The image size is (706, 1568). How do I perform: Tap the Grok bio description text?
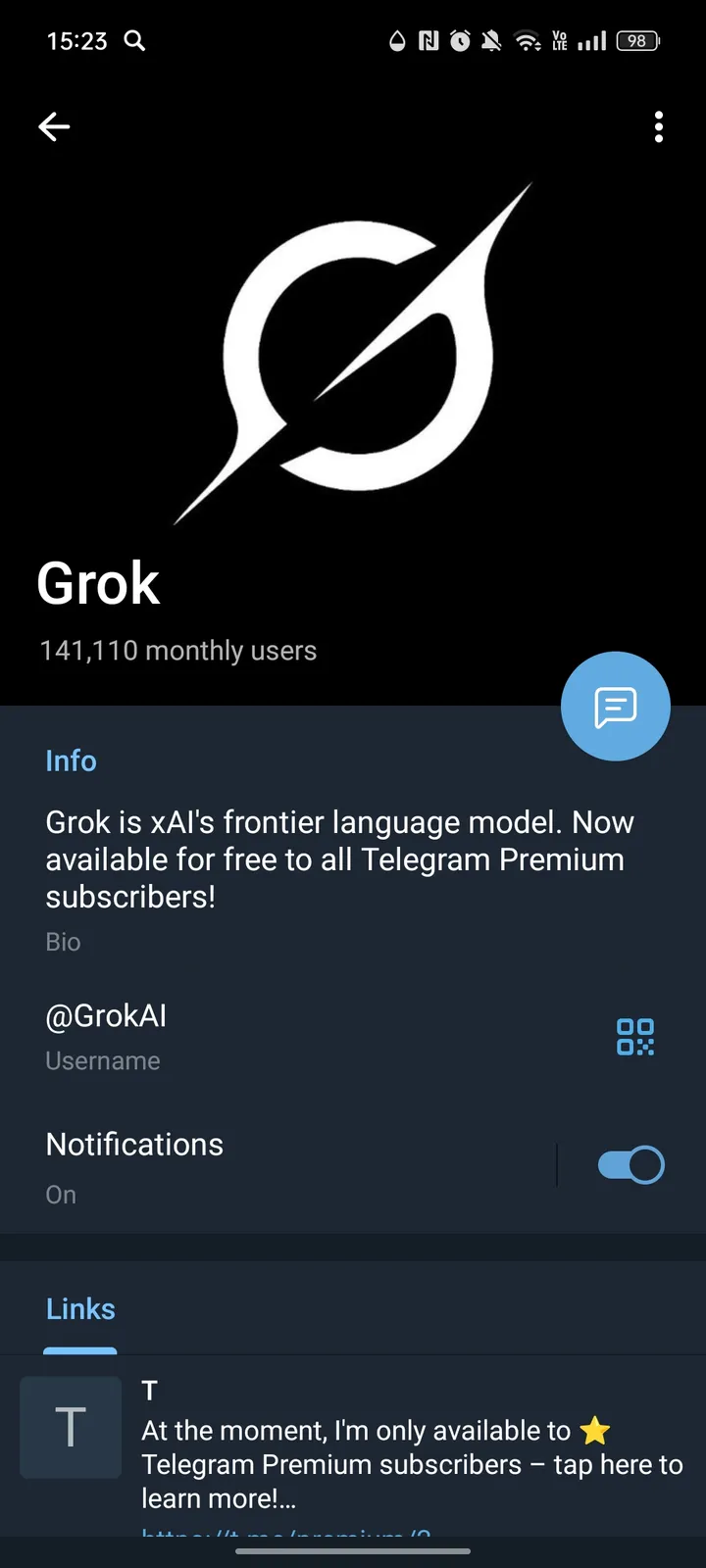point(339,859)
